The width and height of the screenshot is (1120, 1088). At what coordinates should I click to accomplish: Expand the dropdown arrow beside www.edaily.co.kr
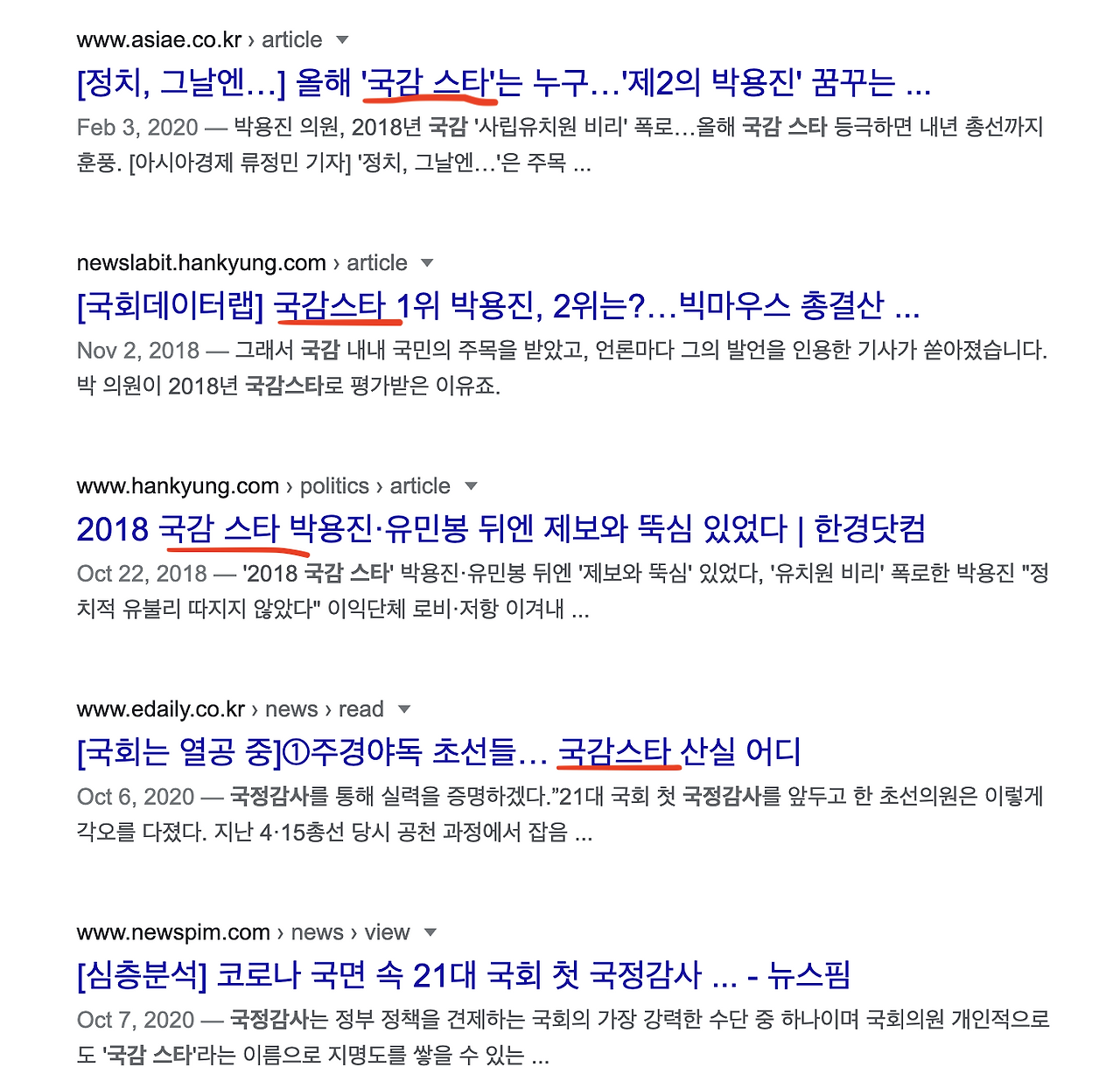pyautogui.click(x=403, y=709)
